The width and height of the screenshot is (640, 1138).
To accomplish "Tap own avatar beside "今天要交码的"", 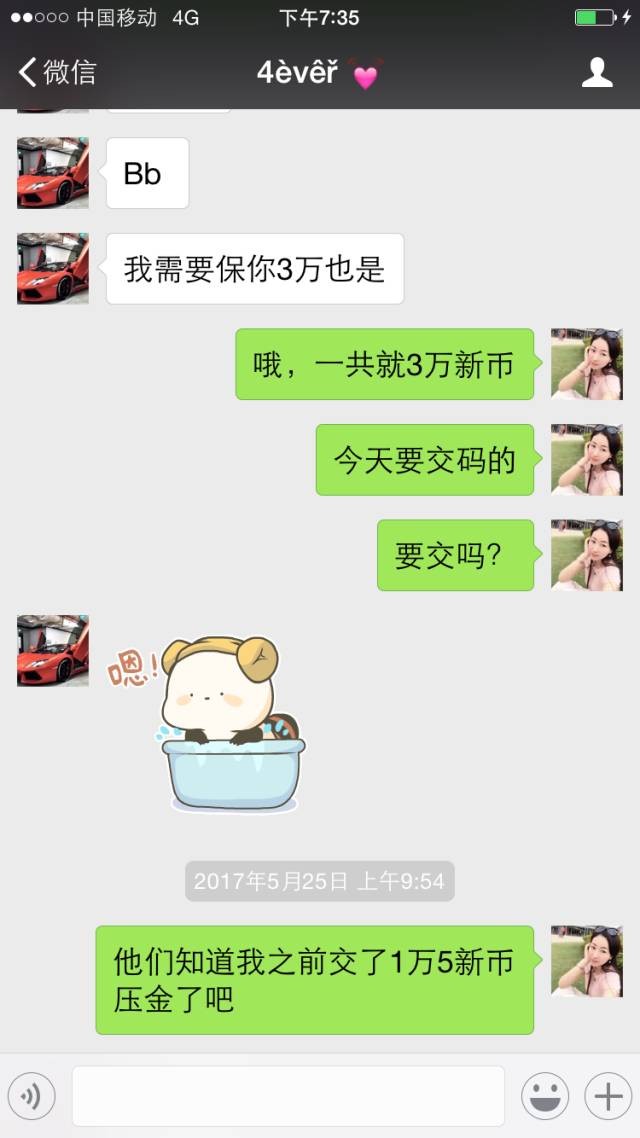I will point(586,459).
